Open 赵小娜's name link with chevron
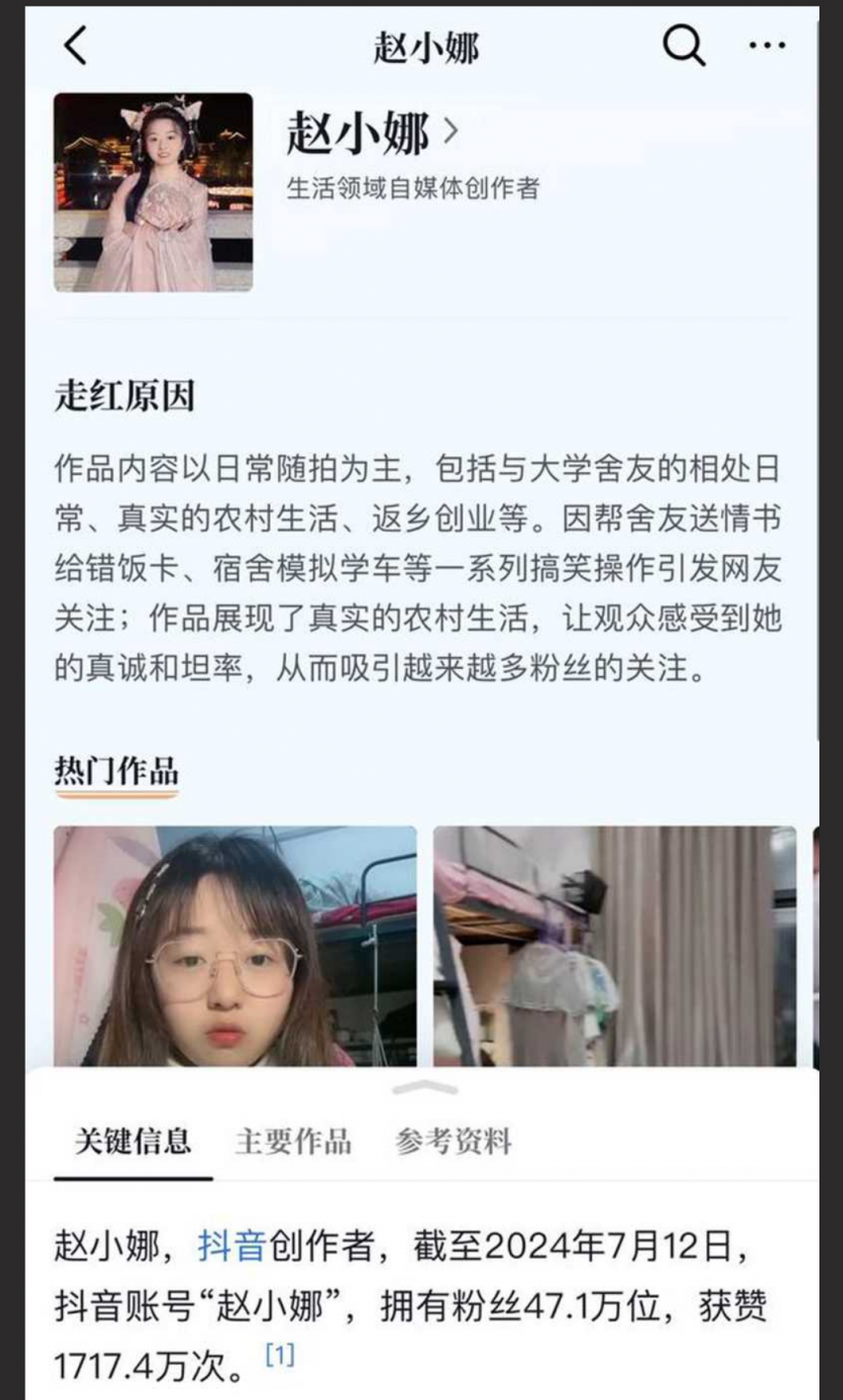Image resolution: width=843 pixels, height=1400 pixels. 372,132
